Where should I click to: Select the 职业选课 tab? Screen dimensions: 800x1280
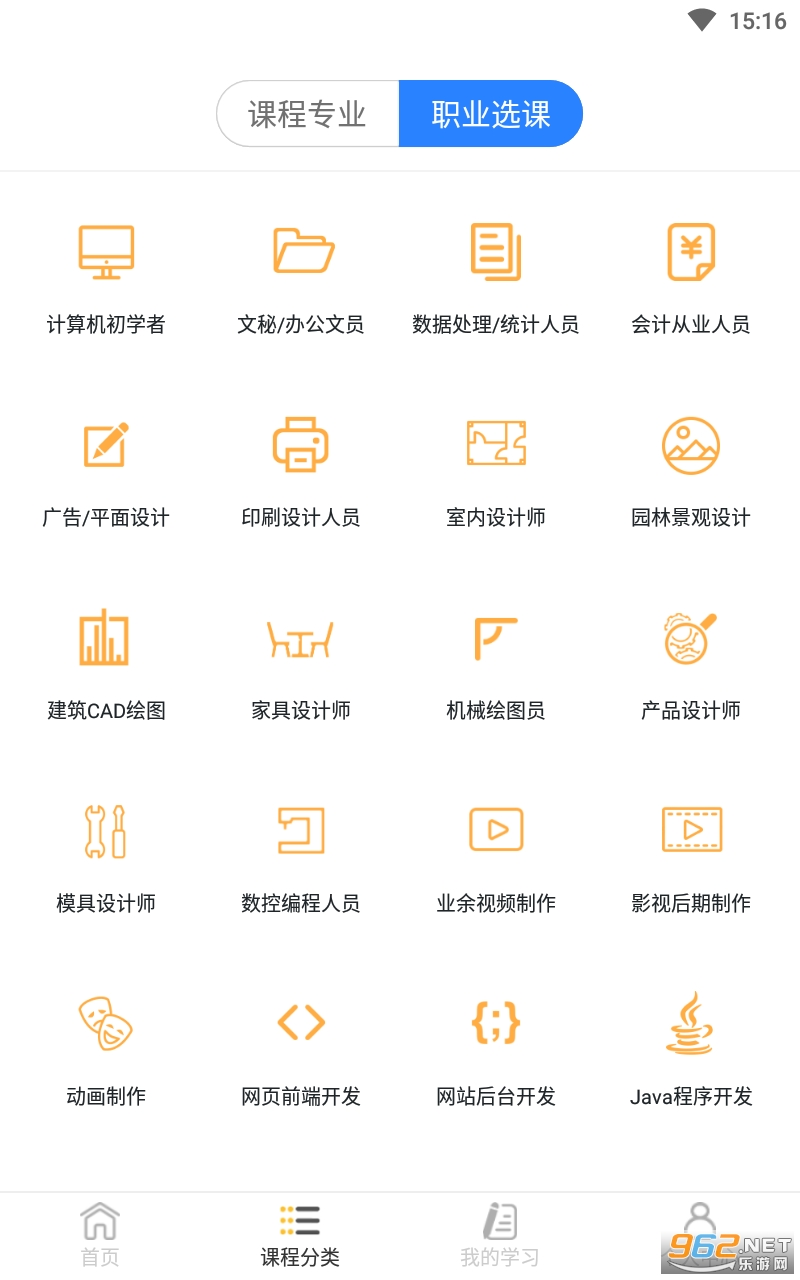[x=491, y=113]
